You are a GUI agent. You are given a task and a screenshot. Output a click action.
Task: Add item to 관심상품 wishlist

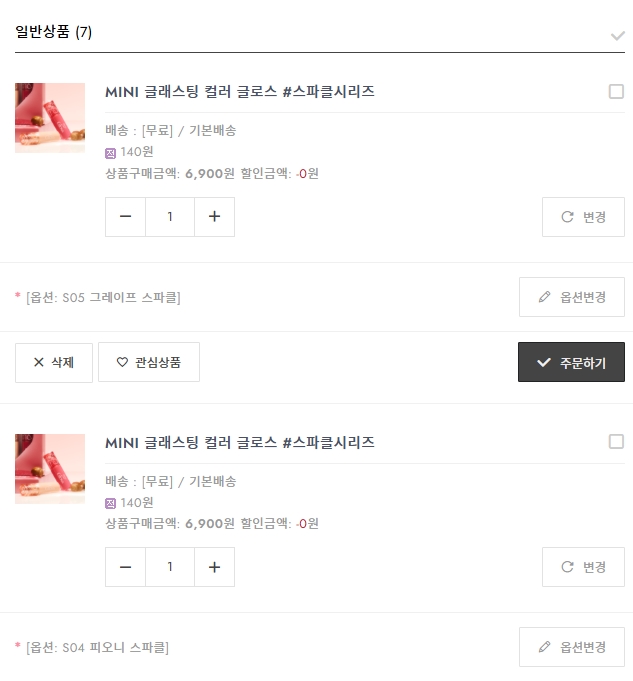(x=149, y=362)
